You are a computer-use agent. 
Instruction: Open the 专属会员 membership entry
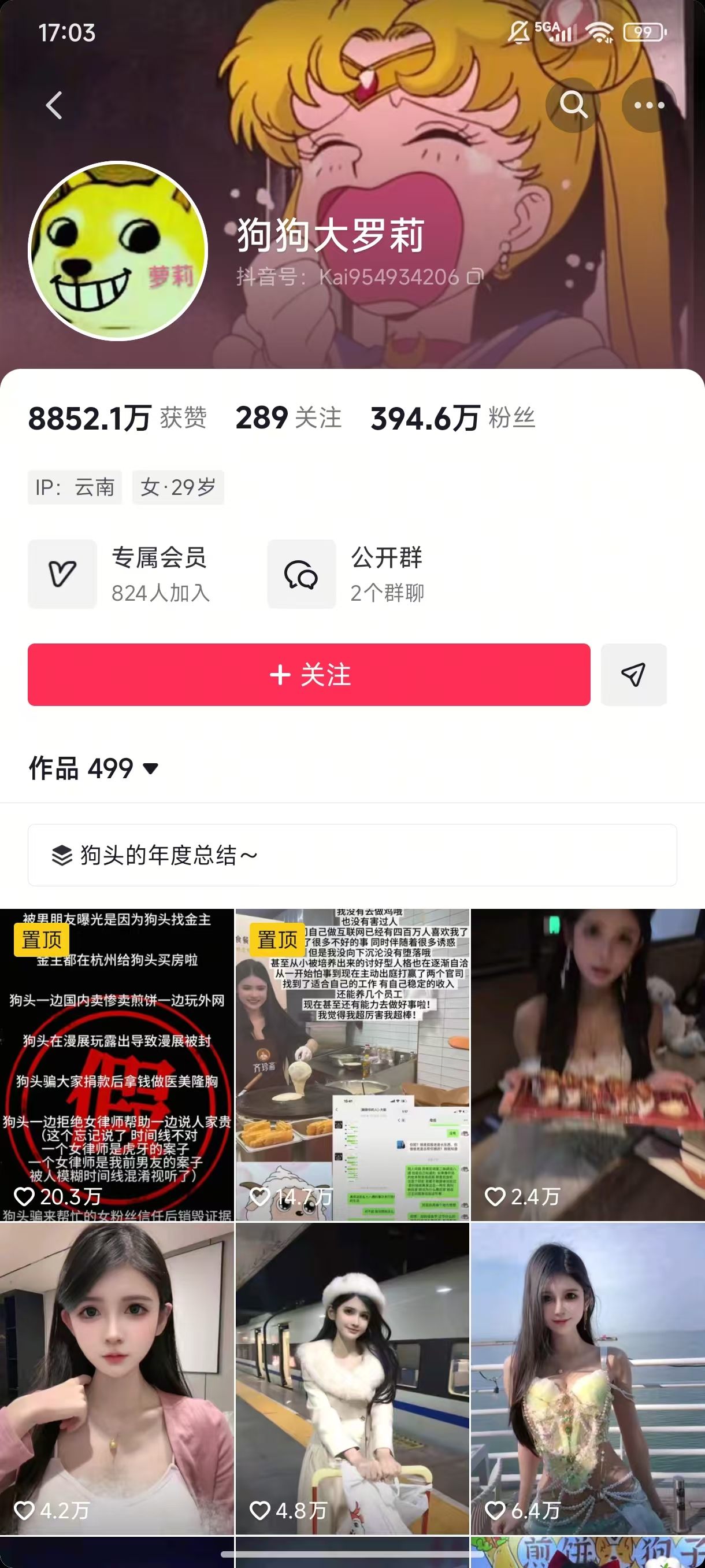pos(119,574)
